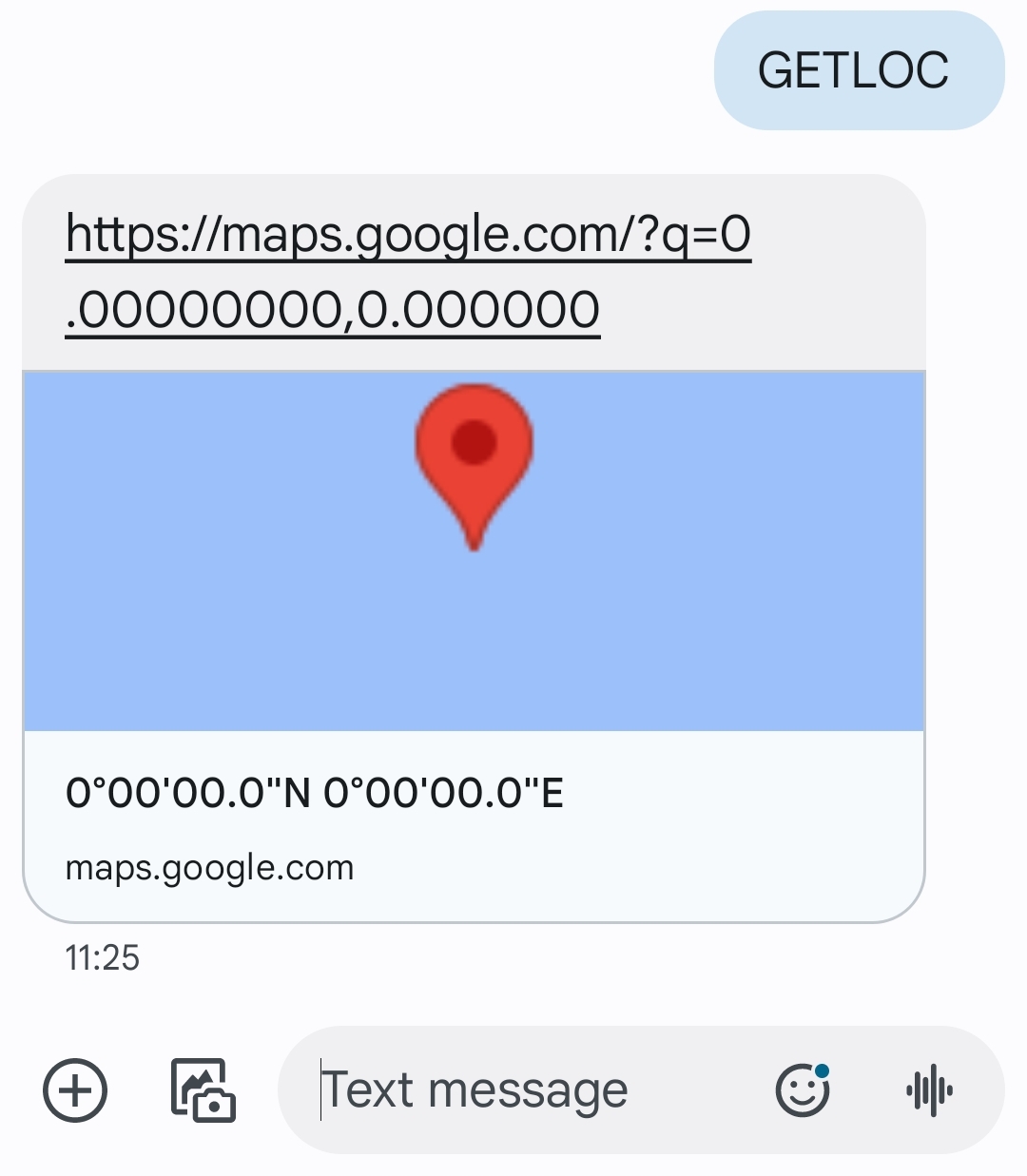
Task: Open the plus attachment menu
Action: click(x=75, y=1090)
